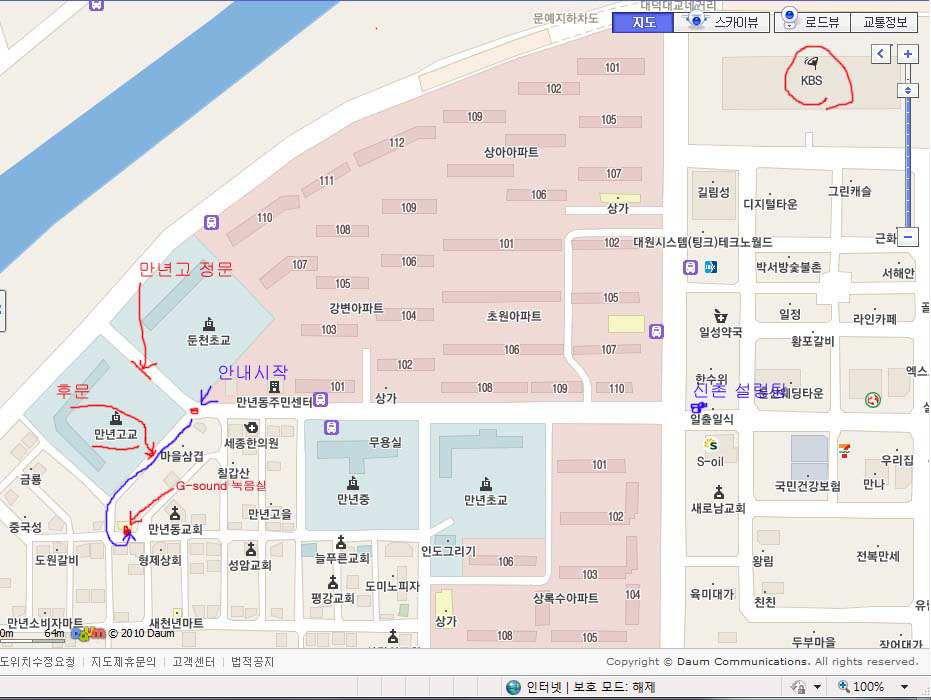Open 고객센터 customer center

(x=193, y=662)
